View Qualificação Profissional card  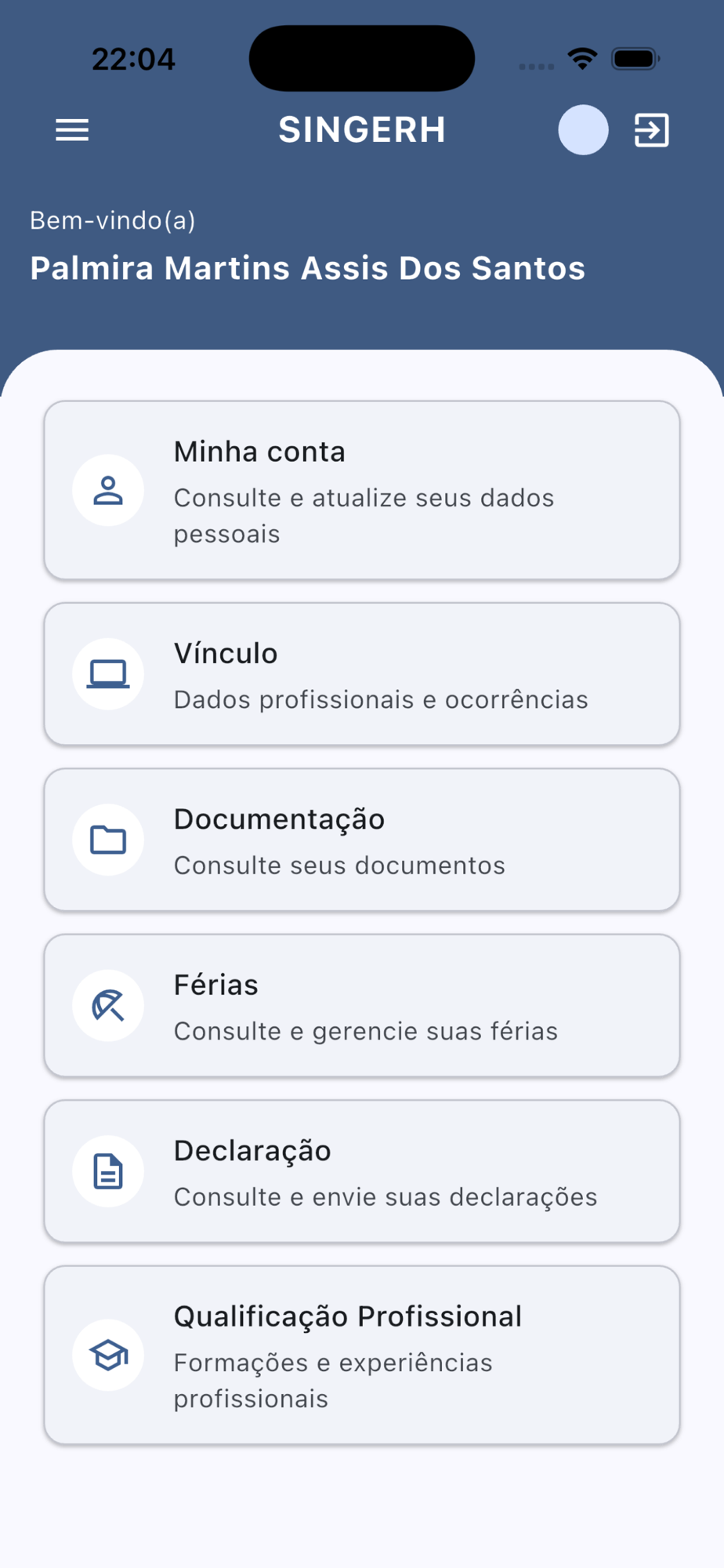point(362,1356)
